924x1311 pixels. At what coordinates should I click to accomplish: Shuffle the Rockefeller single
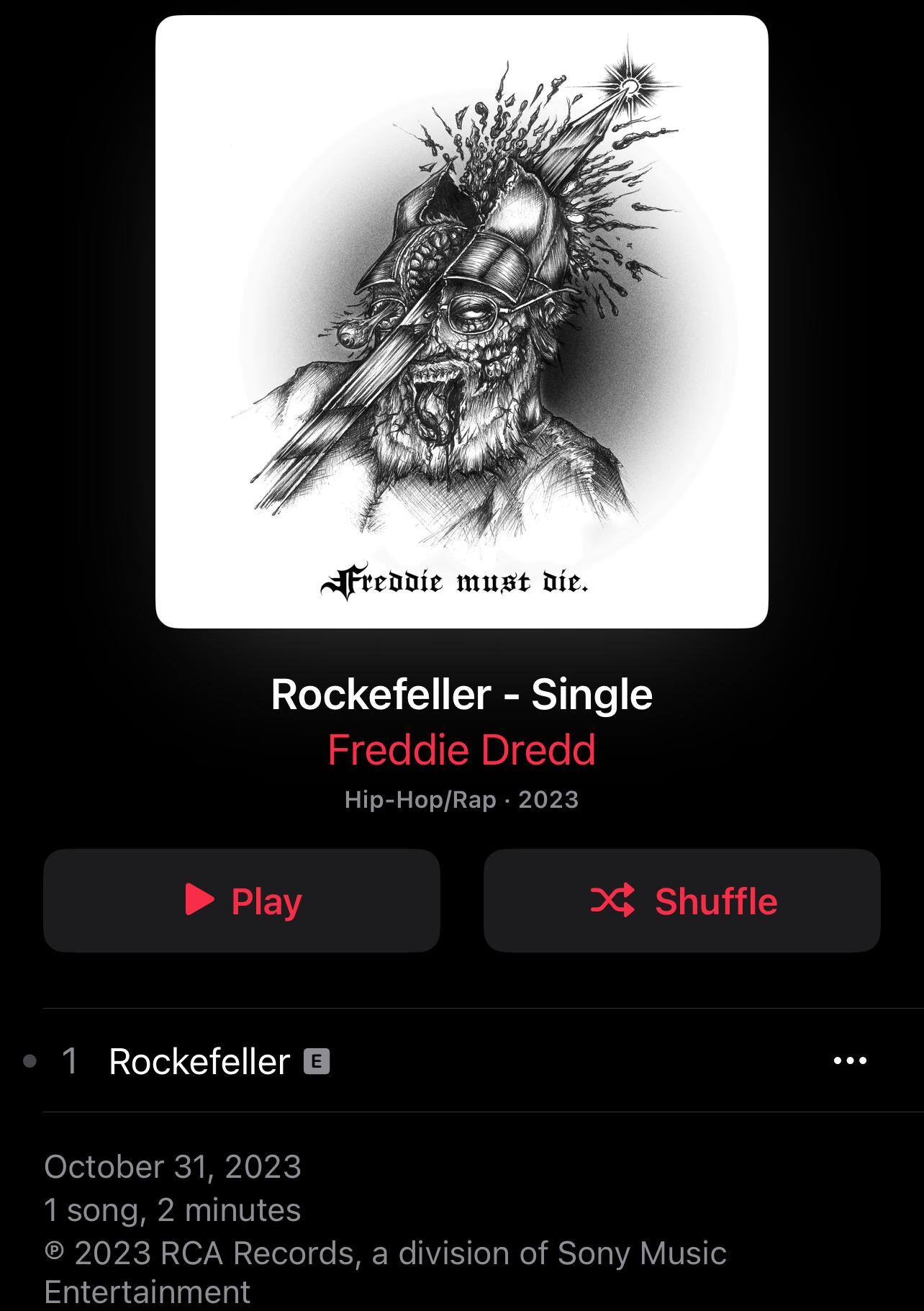[x=681, y=900]
